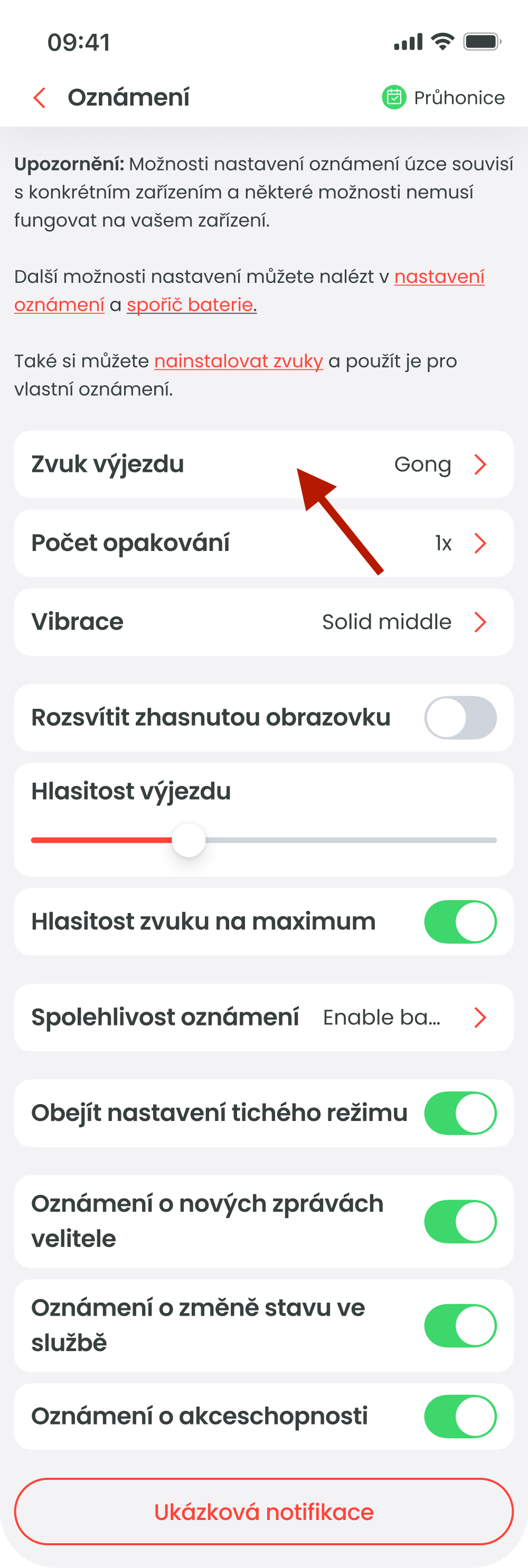Open Spolehlivost oznámení settings
This screenshot has height=1568, width=528.
pos(263,1017)
